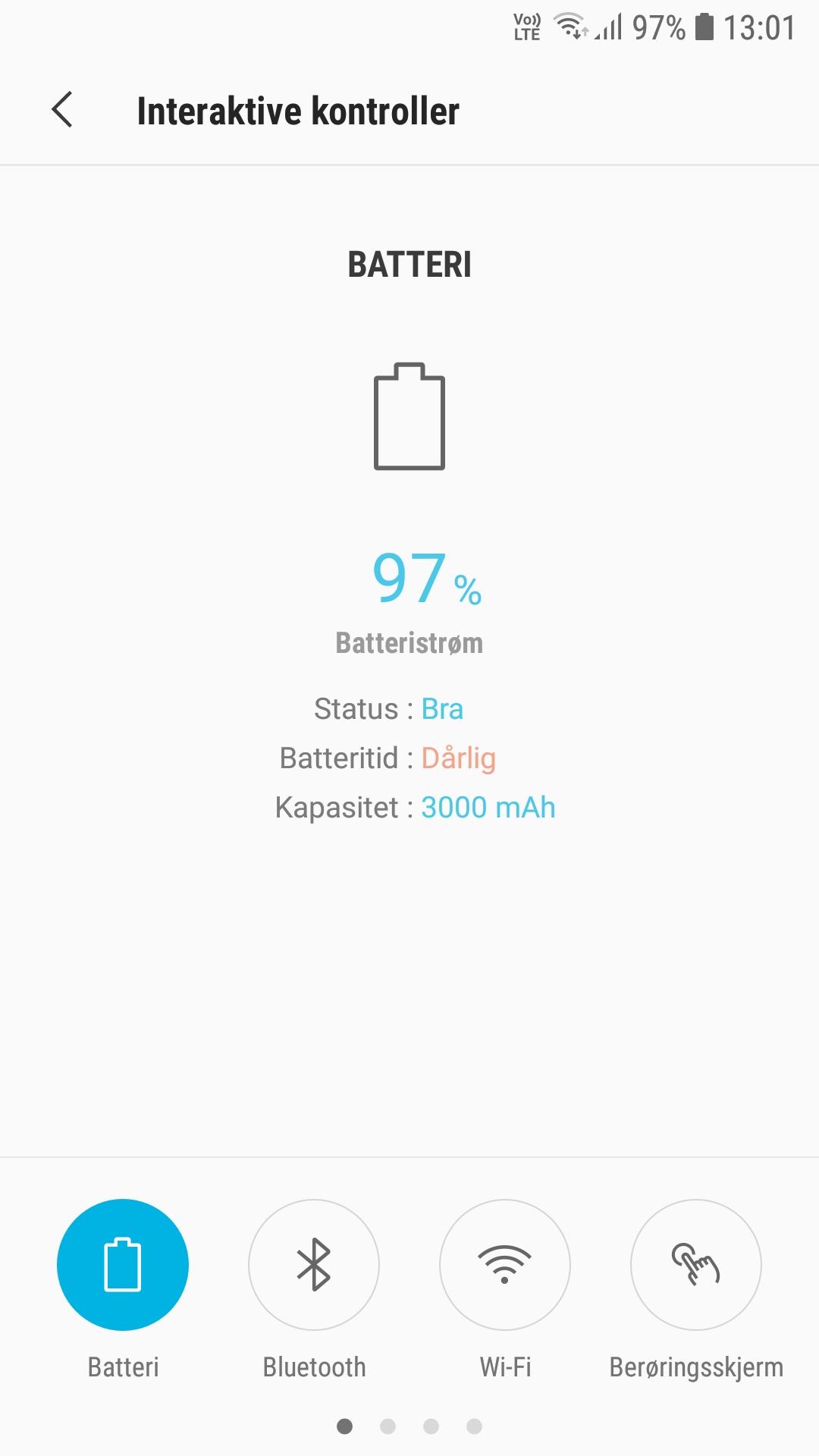
Task: Select the Batteri check
Action: [x=123, y=1264]
